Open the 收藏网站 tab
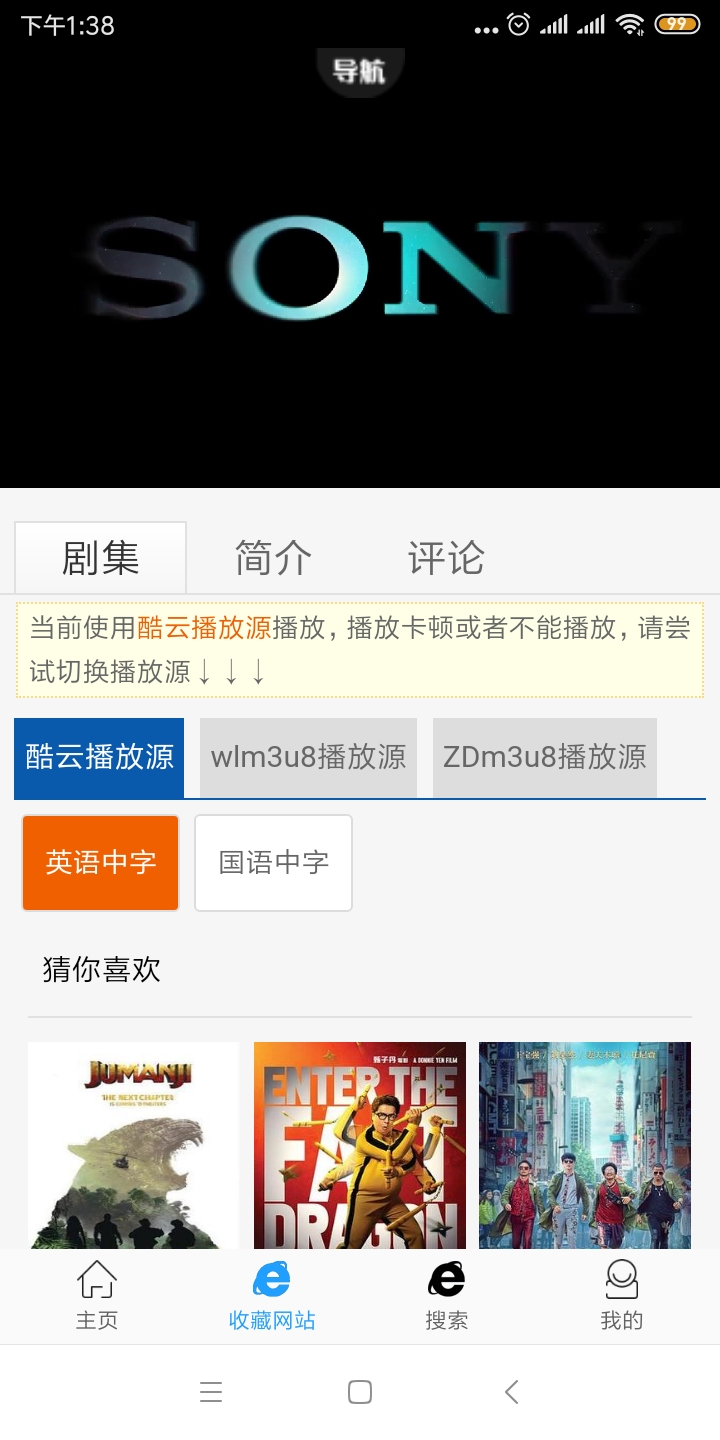 [x=272, y=1296]
